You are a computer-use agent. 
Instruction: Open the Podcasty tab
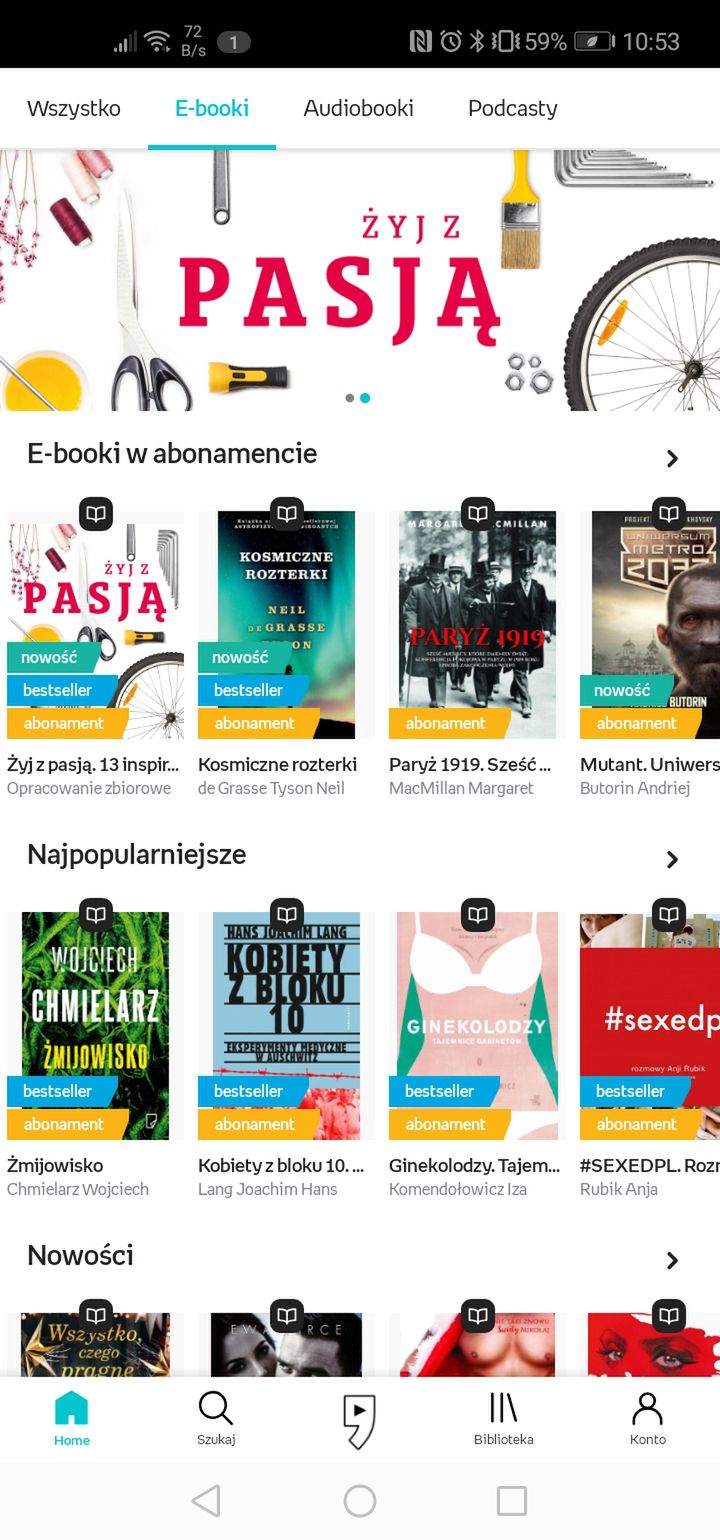(512, 108)
